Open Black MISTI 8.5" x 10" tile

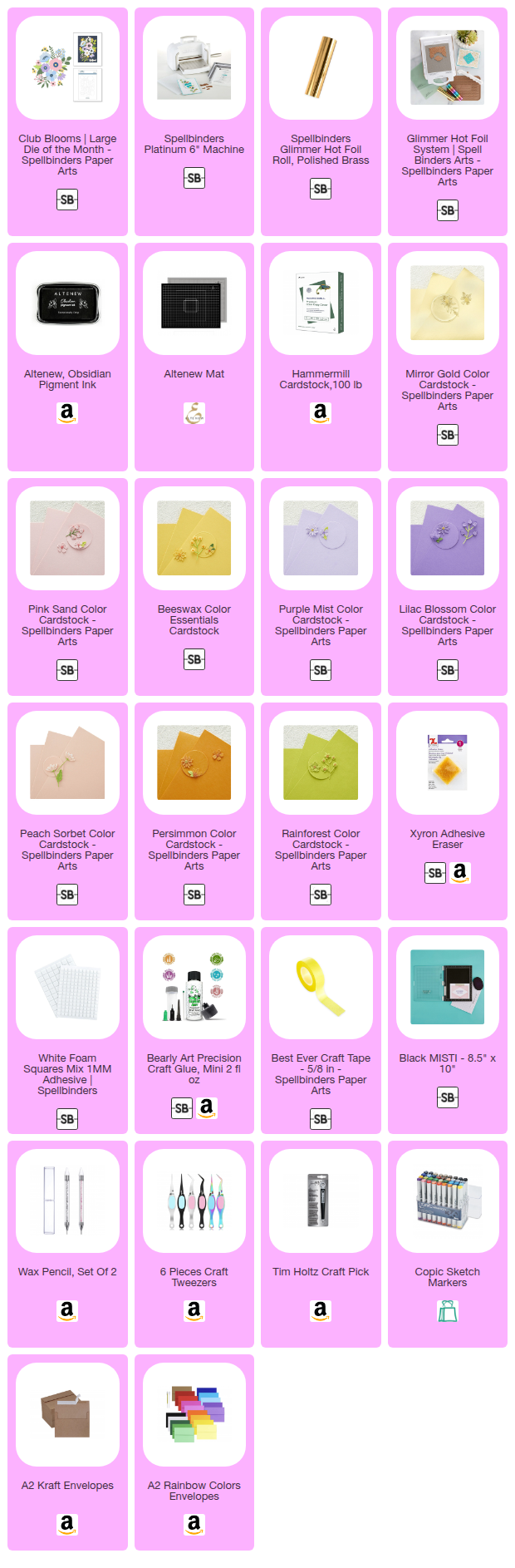[447, 988]
